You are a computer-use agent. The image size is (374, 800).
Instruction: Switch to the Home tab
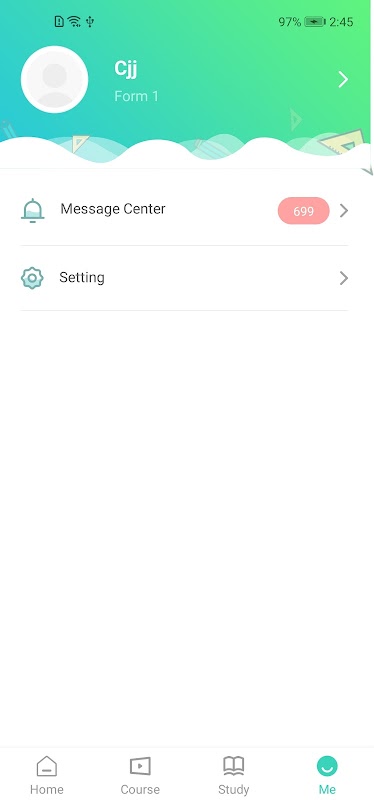click(46, 775)
